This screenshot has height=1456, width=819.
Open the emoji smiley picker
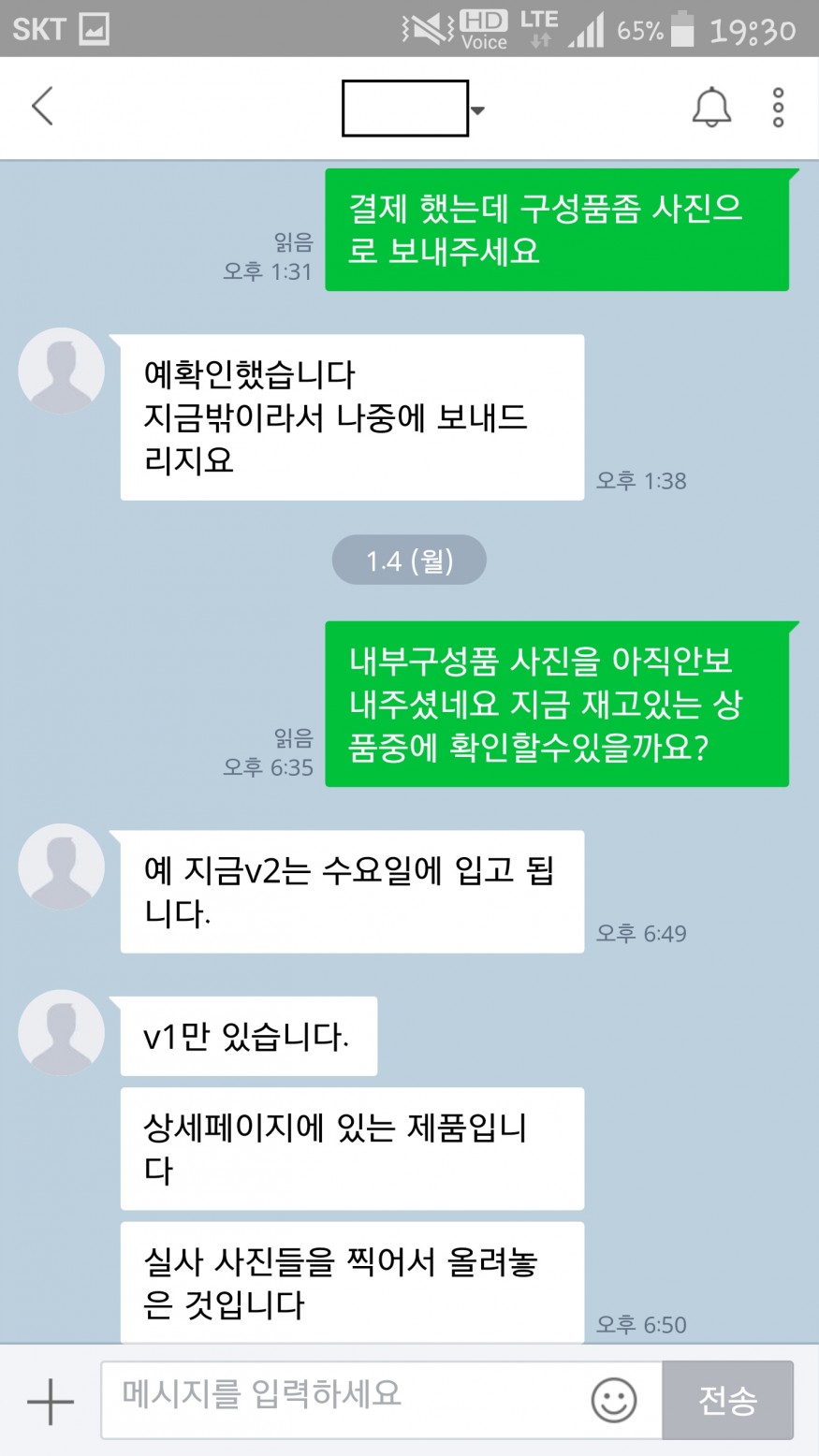click(614, 1401)
